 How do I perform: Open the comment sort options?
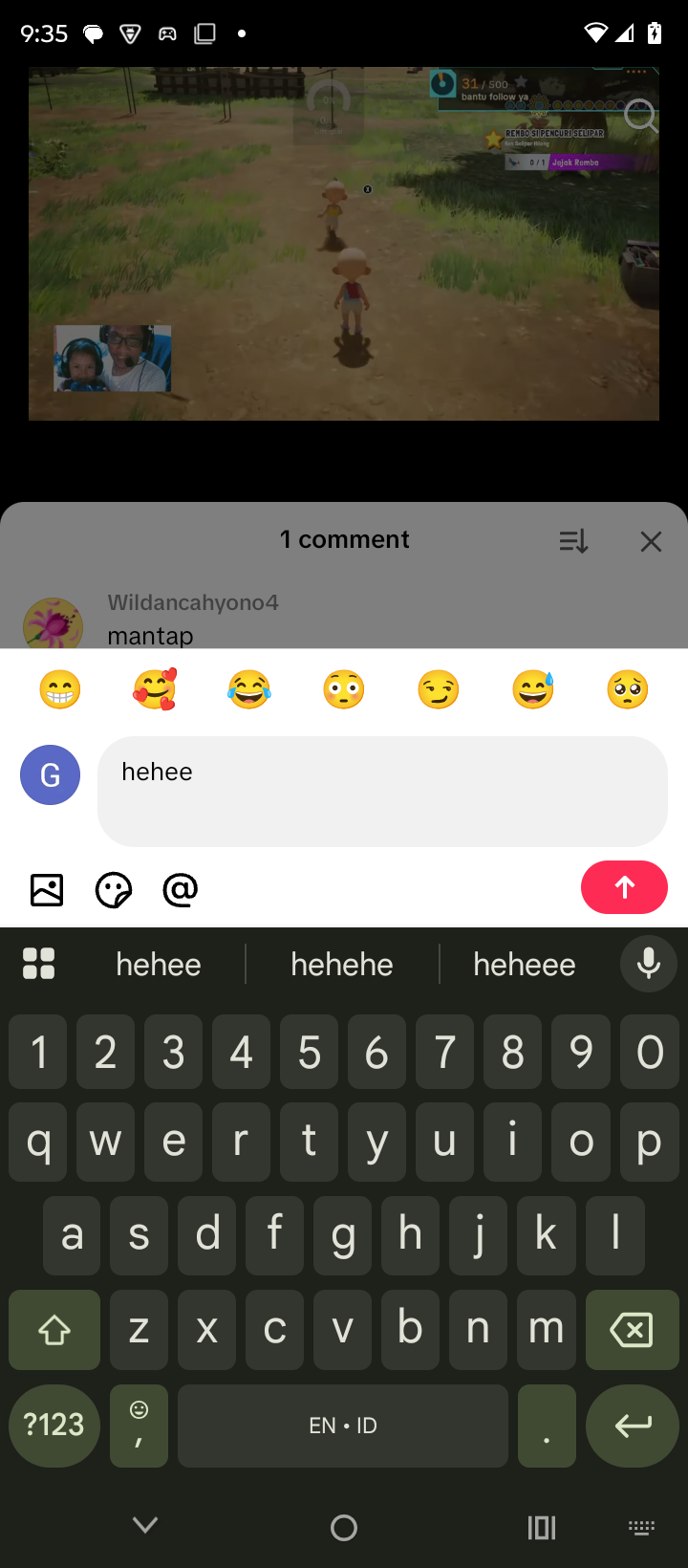pyautogui.click(x=573, y=542)
